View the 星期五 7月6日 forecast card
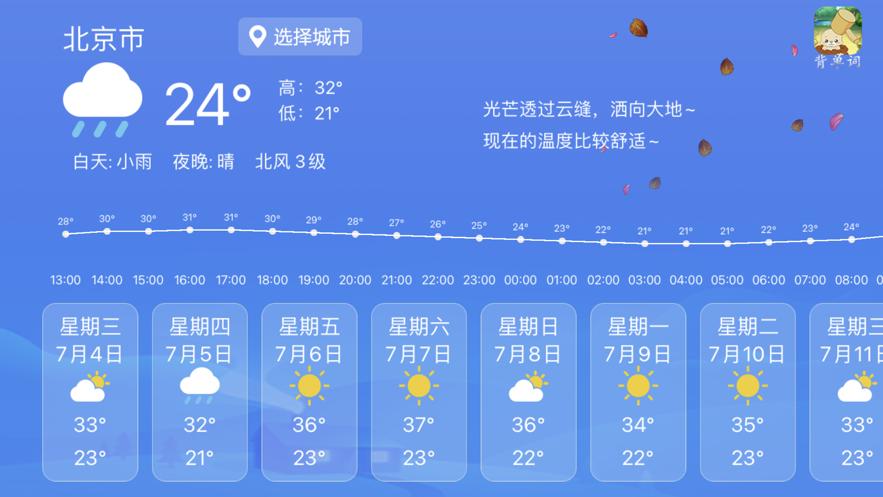This screenshot has height=497, width=883. click(x=309, y=392)
